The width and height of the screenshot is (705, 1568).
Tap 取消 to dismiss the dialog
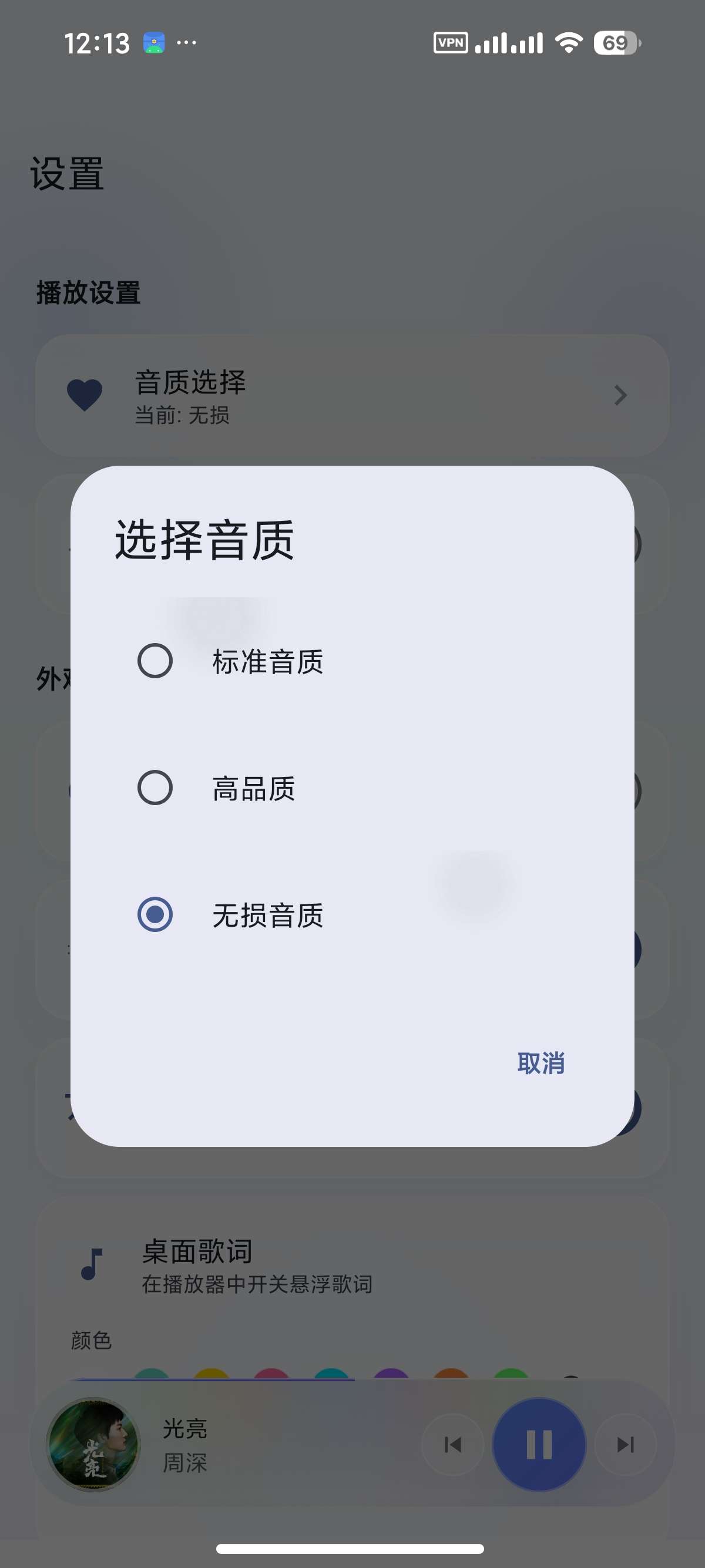pyautogui.click(x=540, y=1064)
